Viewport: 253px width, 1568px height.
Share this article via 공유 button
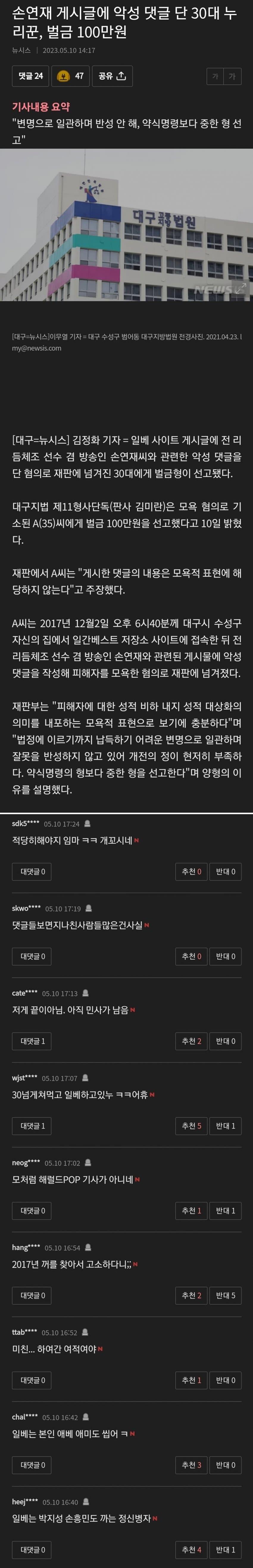(x=112, y=76)
